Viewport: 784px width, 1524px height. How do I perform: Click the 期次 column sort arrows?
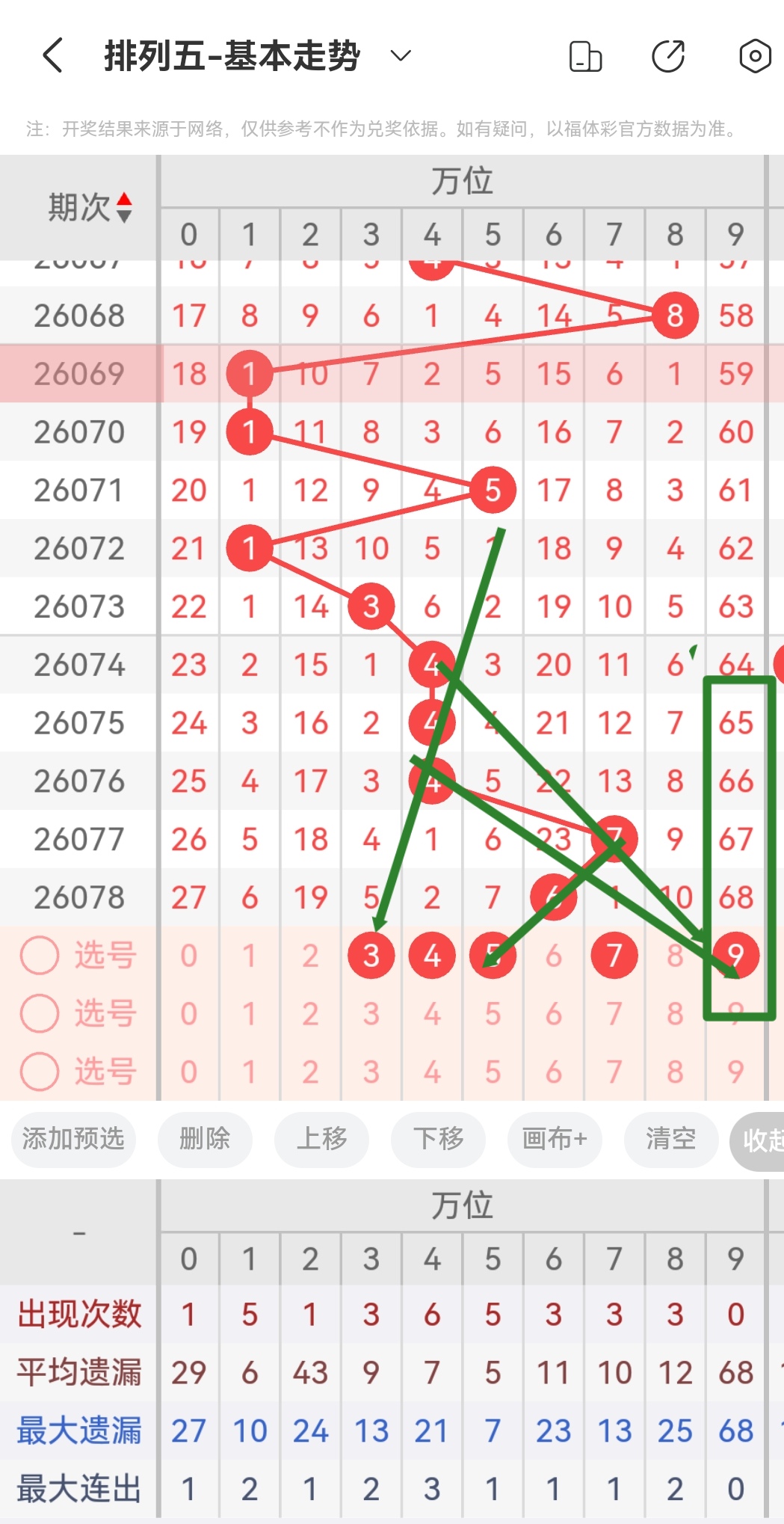[x=125, y=207]
